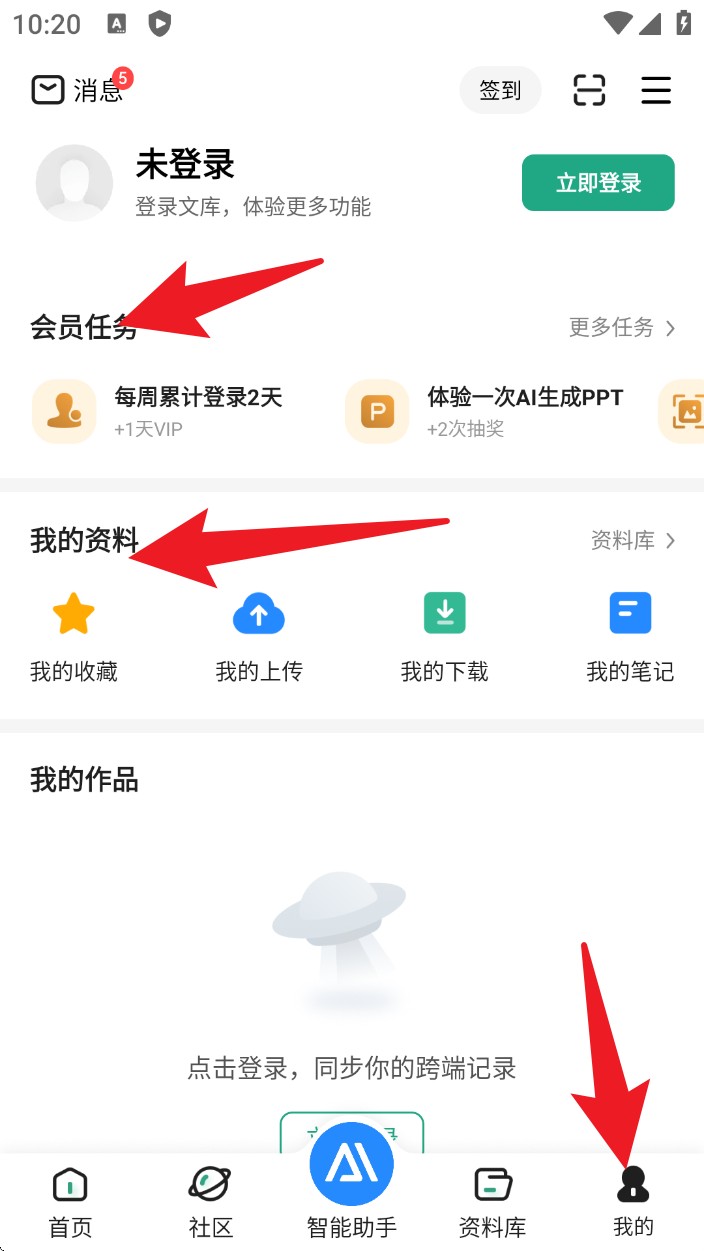Viewport: 704px width, 1251px height.
Task: Open the scan code icon
Action: [x=590, y=91]
